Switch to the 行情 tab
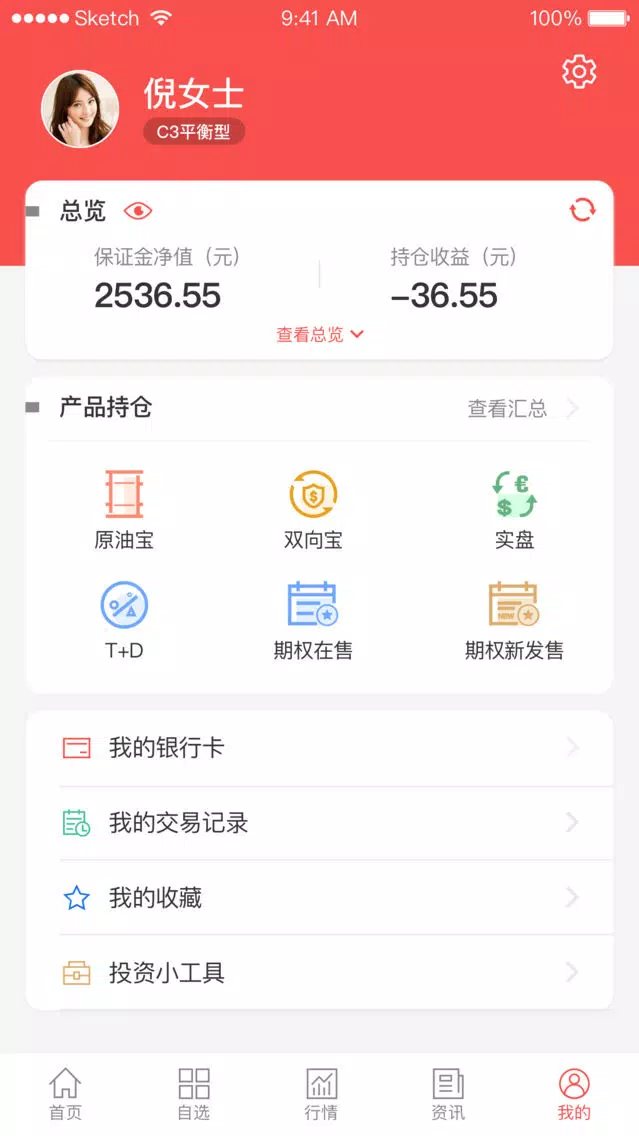639x1136 pixels. click(321, 1094)
